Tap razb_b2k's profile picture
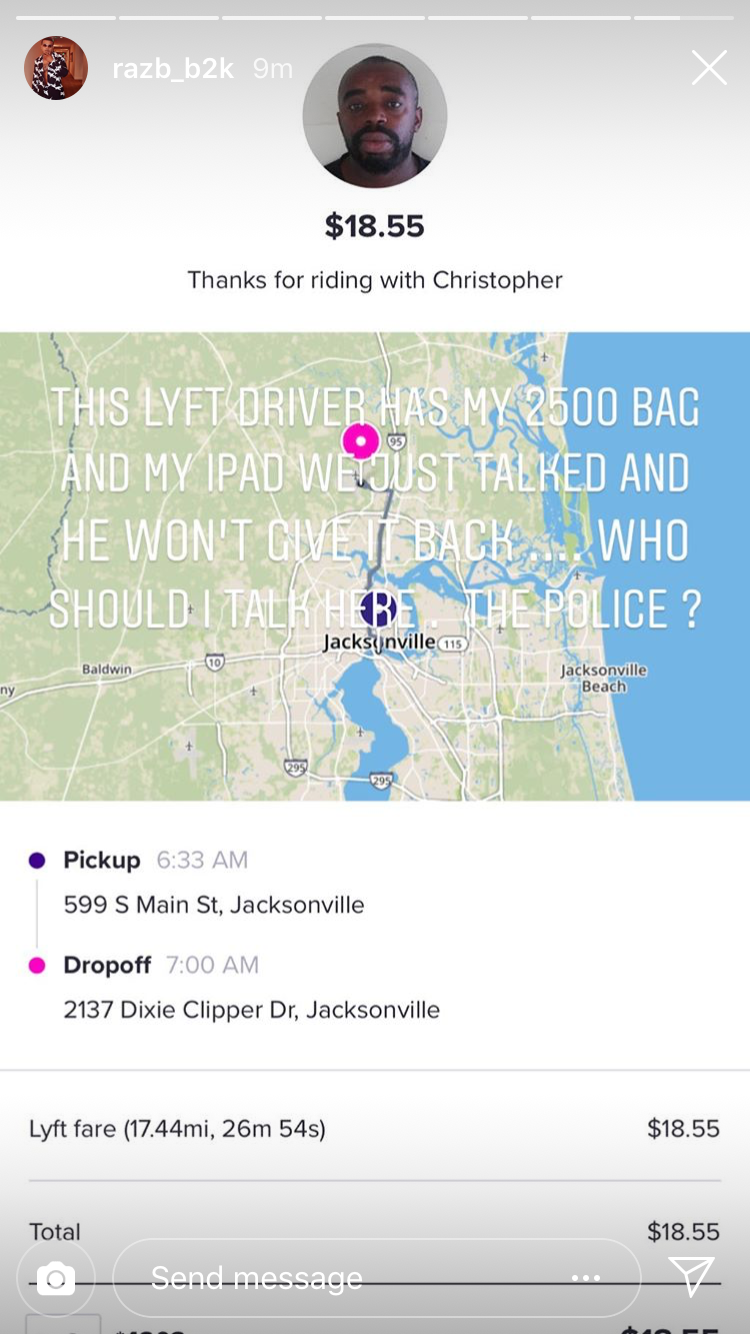The image size is (750, 1334). click(56, 67)
